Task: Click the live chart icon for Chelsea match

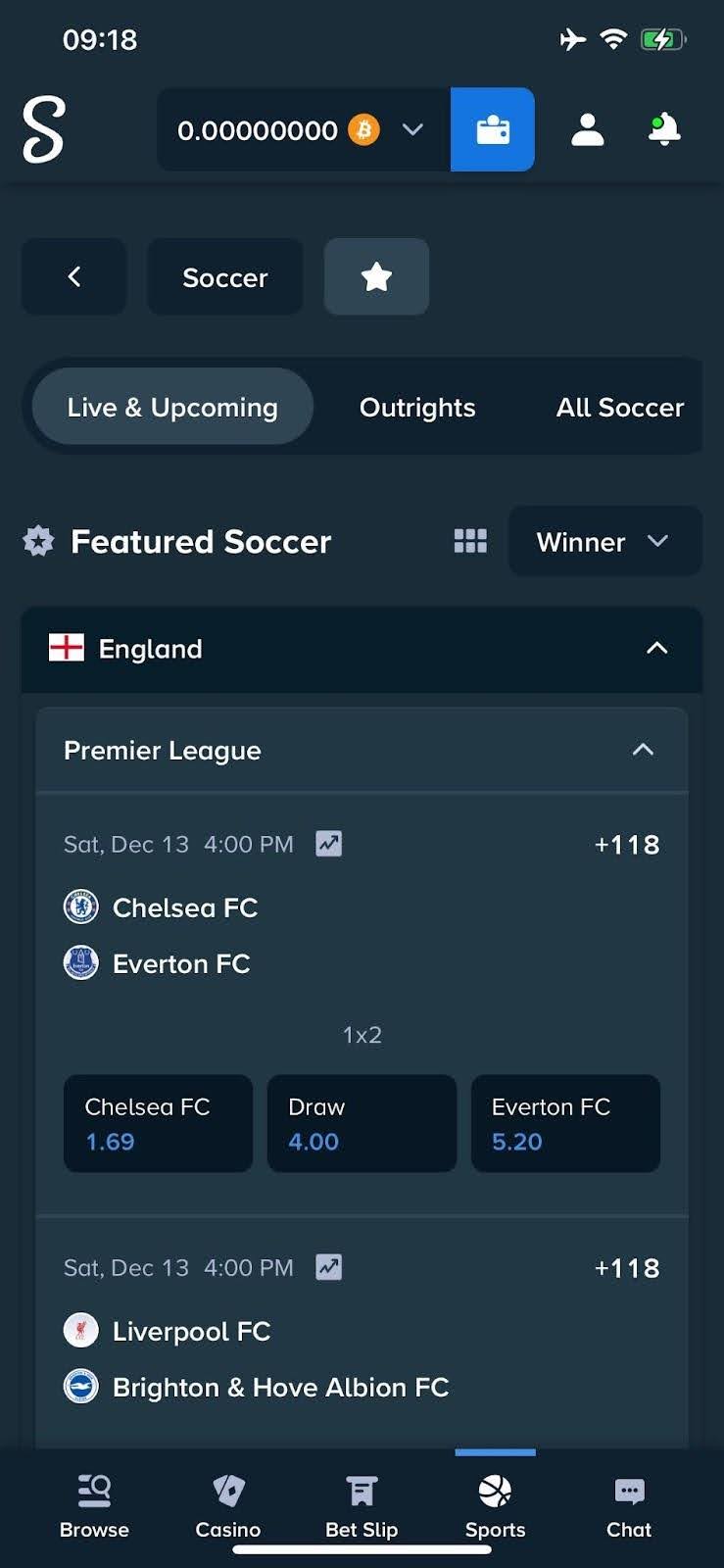Action: pos(328,843)
